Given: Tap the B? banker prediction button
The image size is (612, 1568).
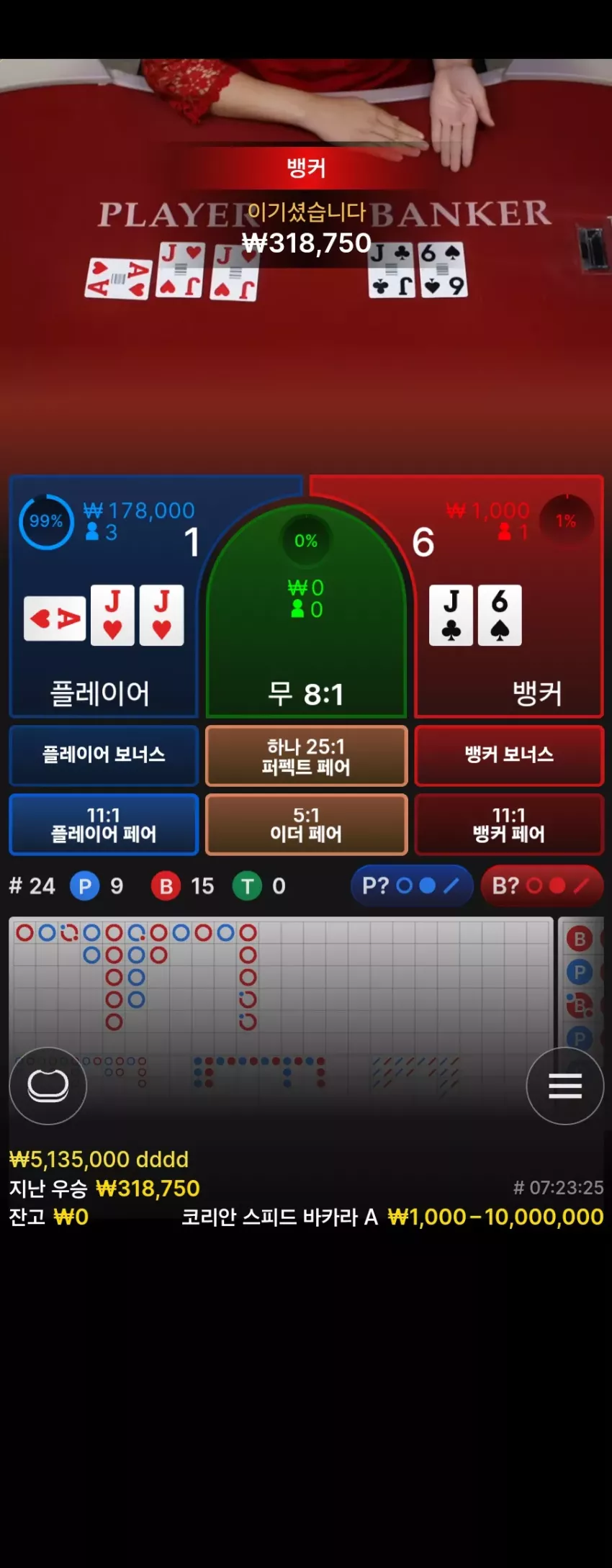Looking at the screenshot, I should click(540, 886).
